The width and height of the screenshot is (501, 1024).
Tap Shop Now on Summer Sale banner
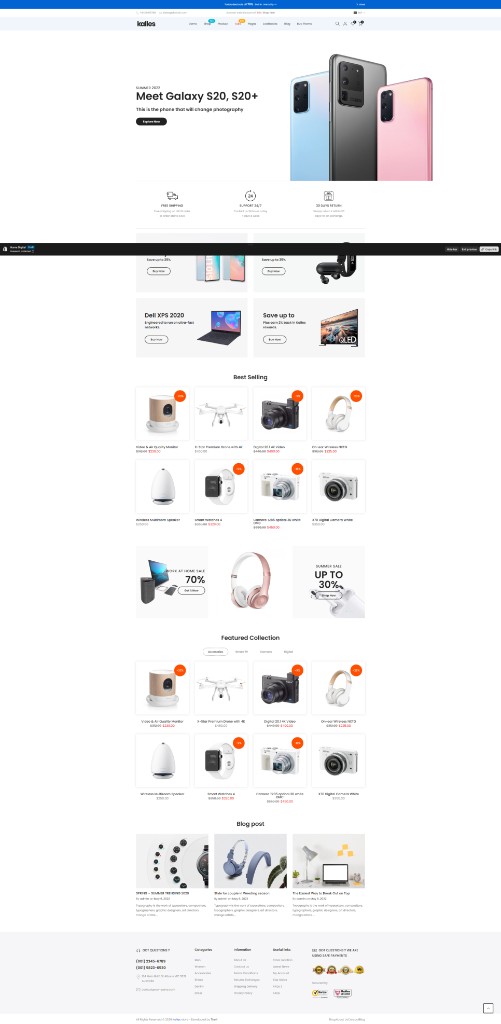pyautogui.click(x=329, y=595)
